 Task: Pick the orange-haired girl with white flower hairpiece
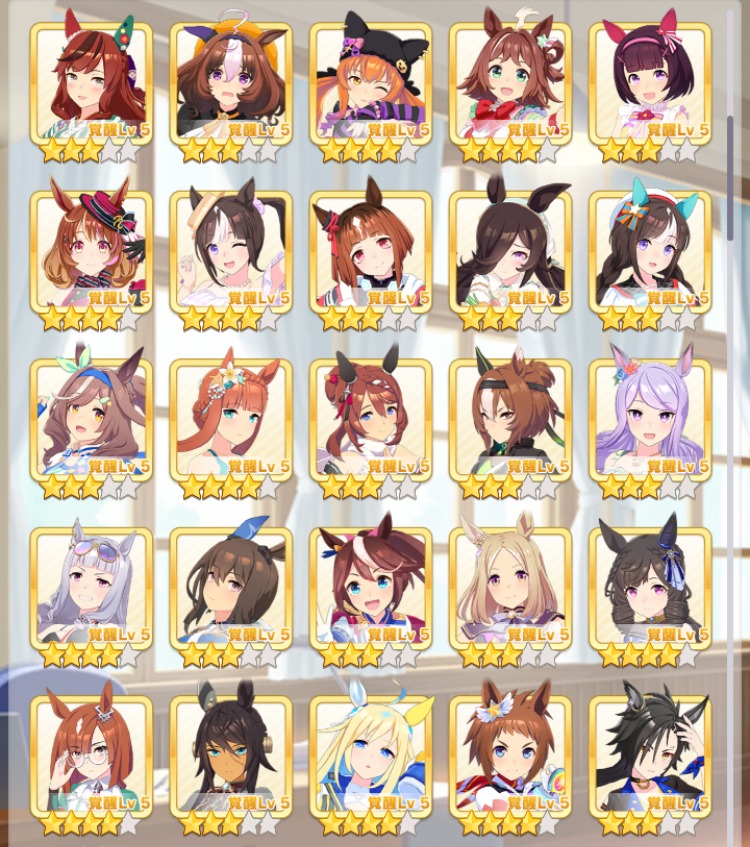231,416
